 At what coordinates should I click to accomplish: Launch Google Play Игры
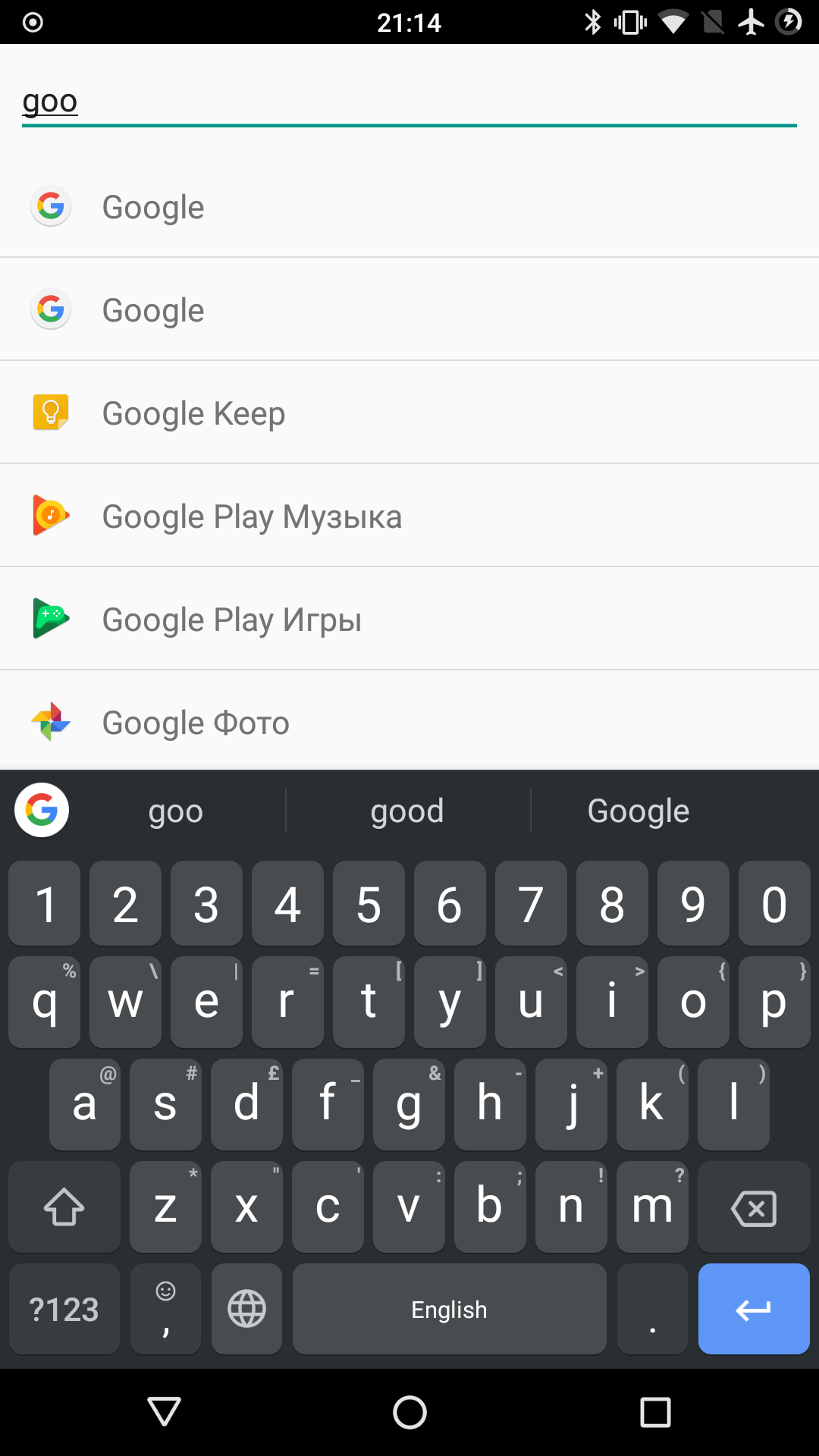click(409, 619)
